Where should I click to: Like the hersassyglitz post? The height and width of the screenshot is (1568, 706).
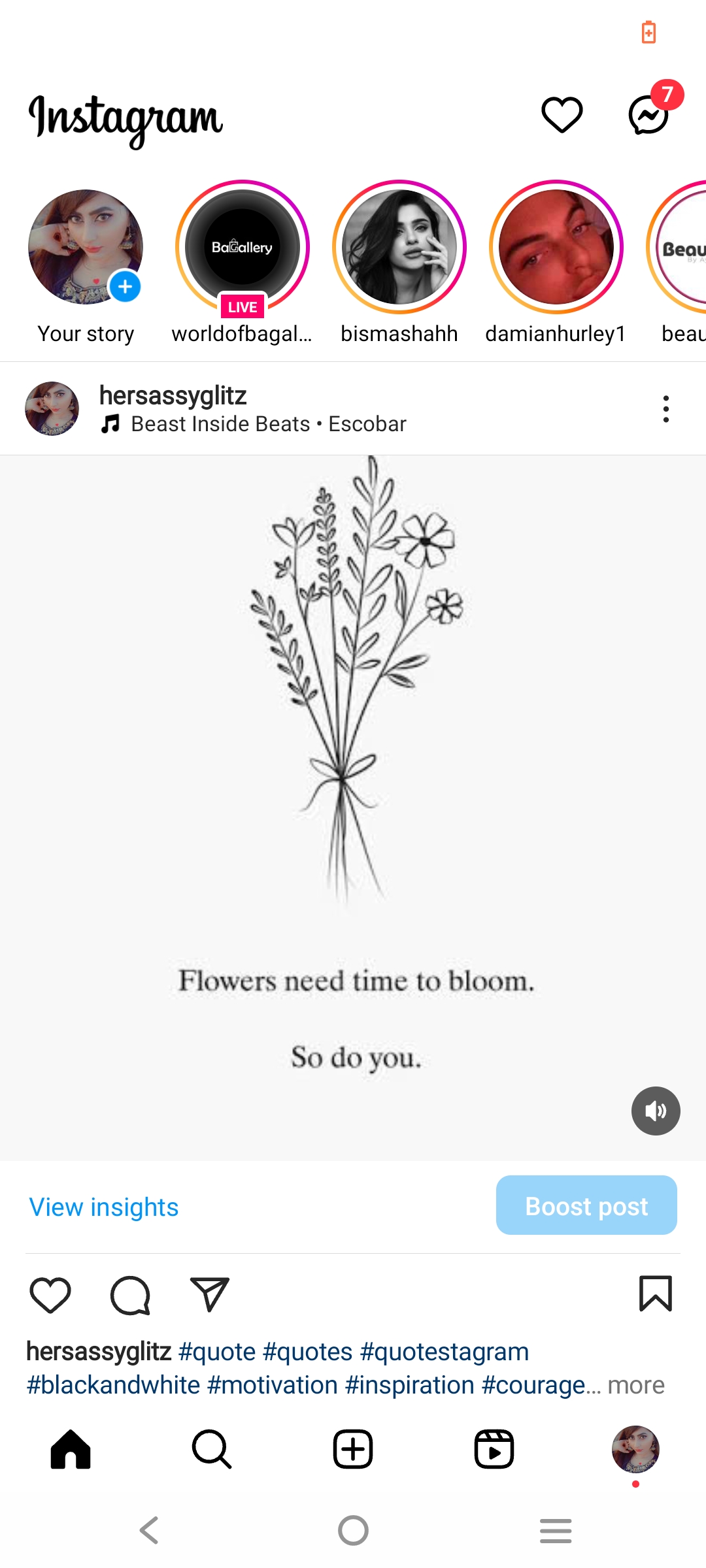pos(50,1295)
